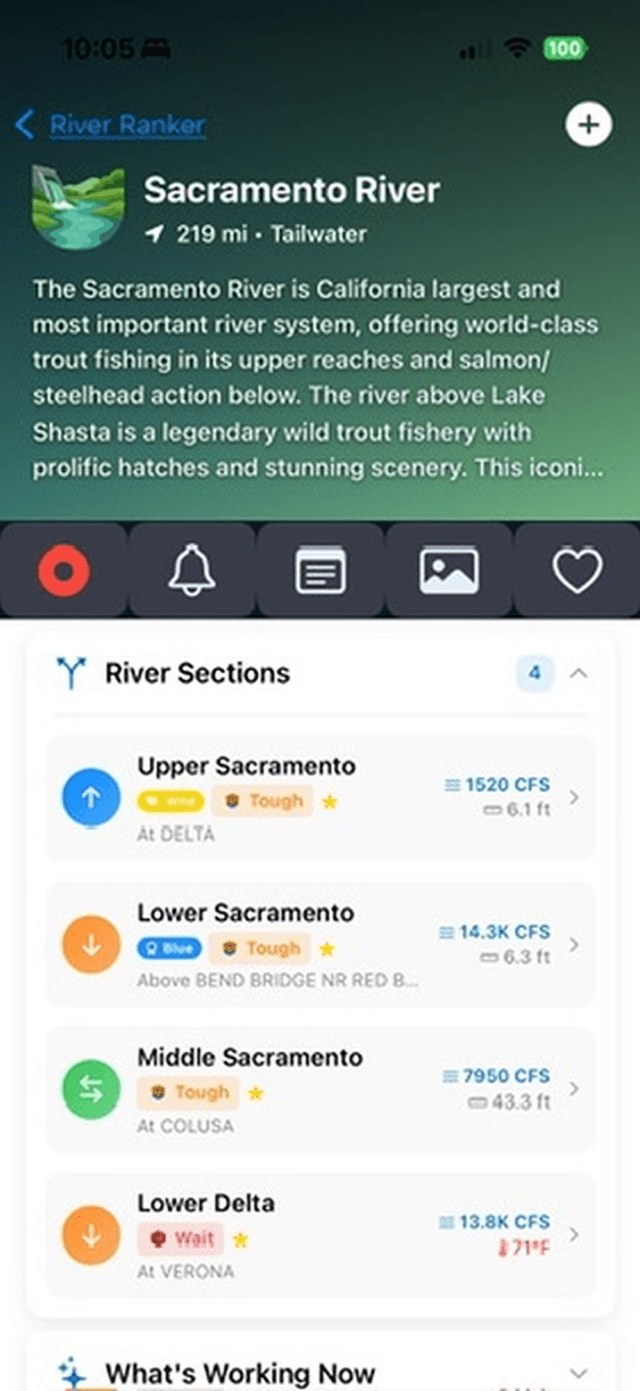Collapse the River Sections list

(578, 674)
